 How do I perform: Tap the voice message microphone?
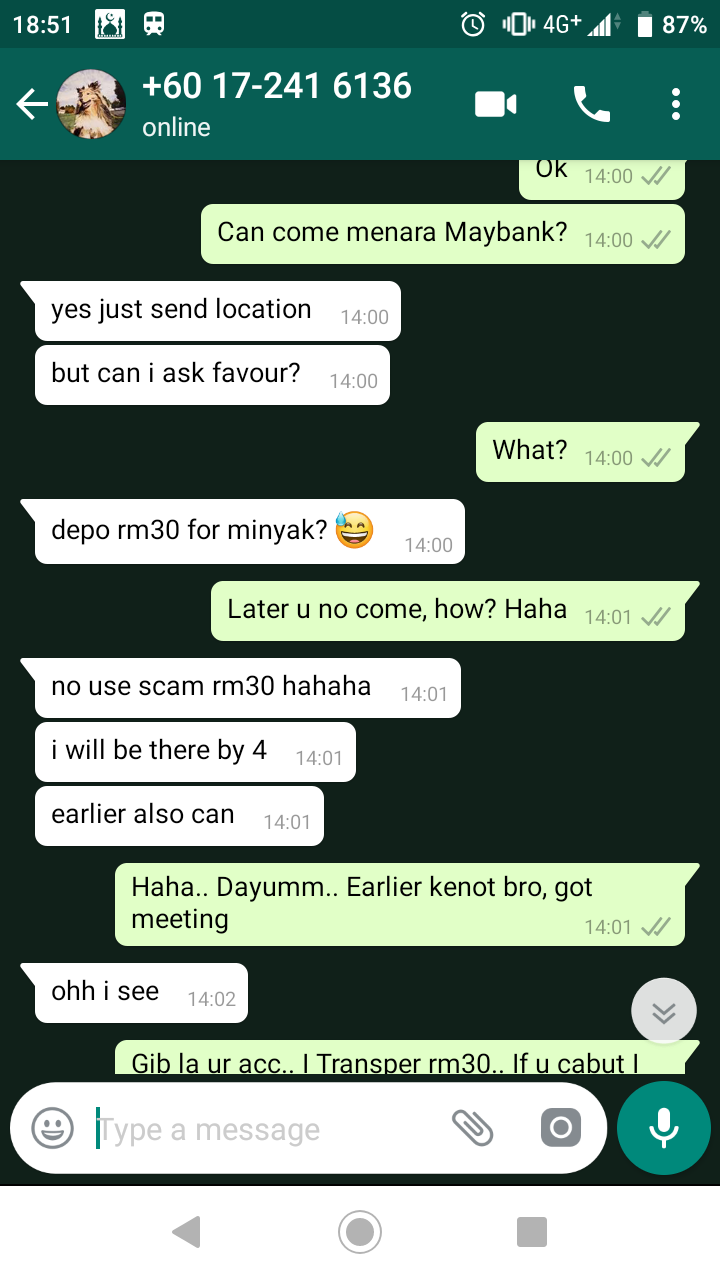[x=664, y=1129]
